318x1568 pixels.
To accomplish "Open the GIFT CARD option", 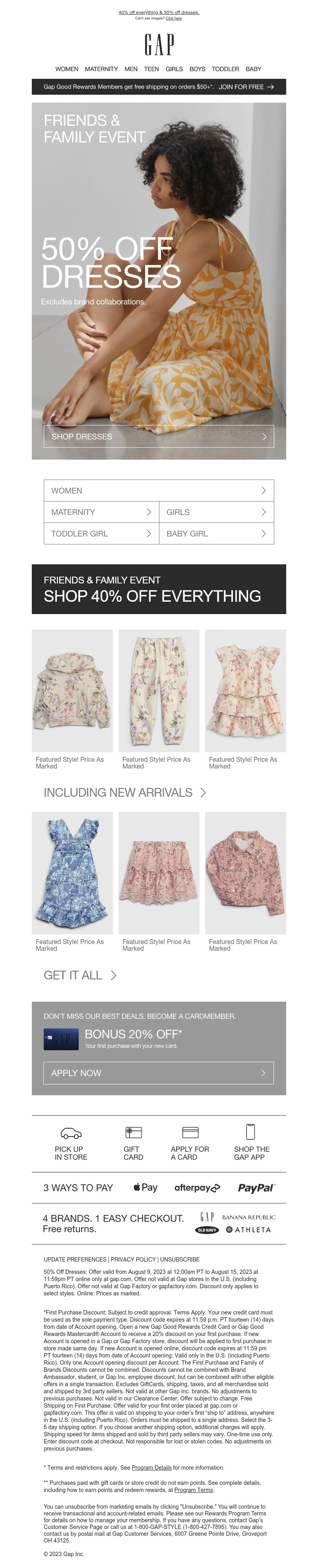I will pos(133,1143).
